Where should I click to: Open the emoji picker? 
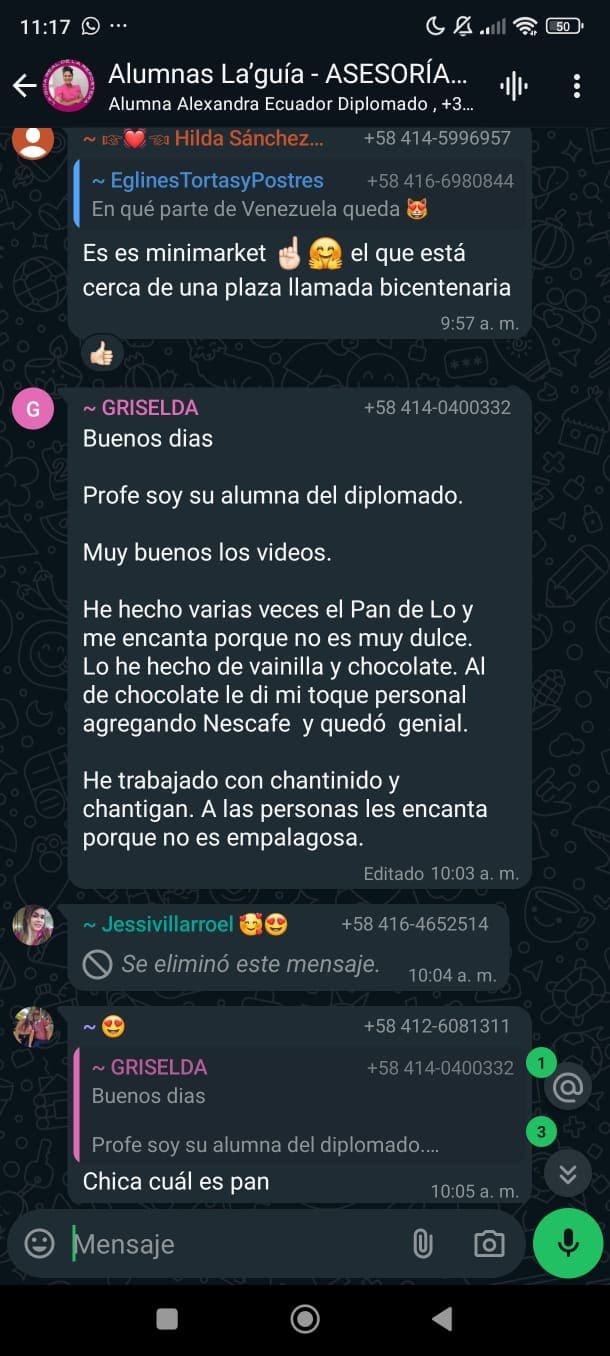click(39, 1243)
